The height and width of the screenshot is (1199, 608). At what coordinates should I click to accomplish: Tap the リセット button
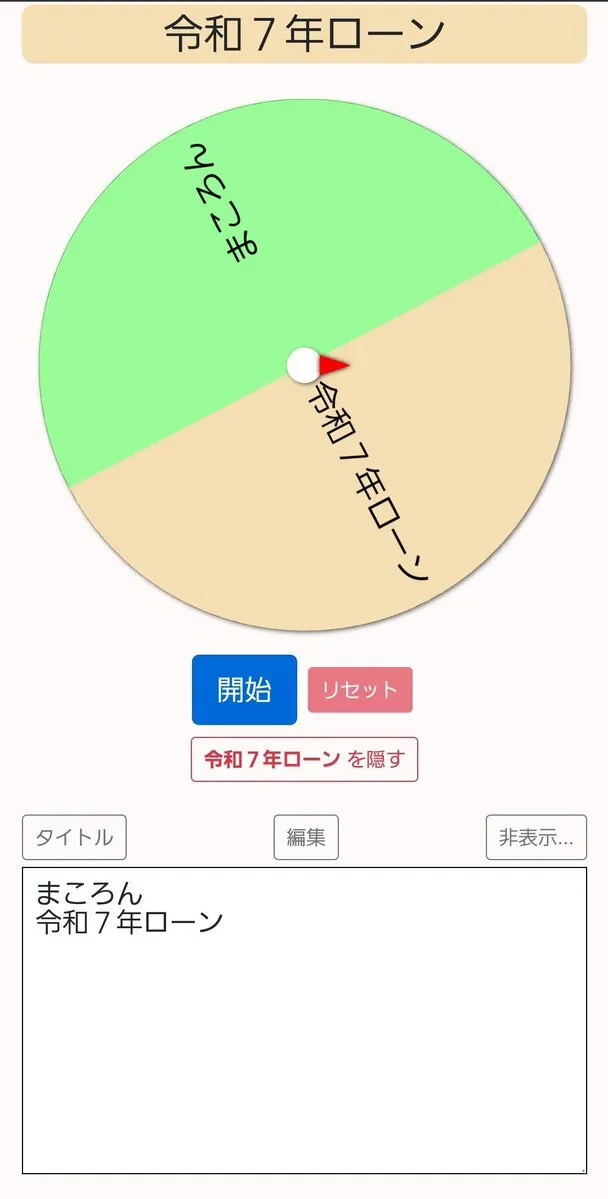[x=360, y=690]
